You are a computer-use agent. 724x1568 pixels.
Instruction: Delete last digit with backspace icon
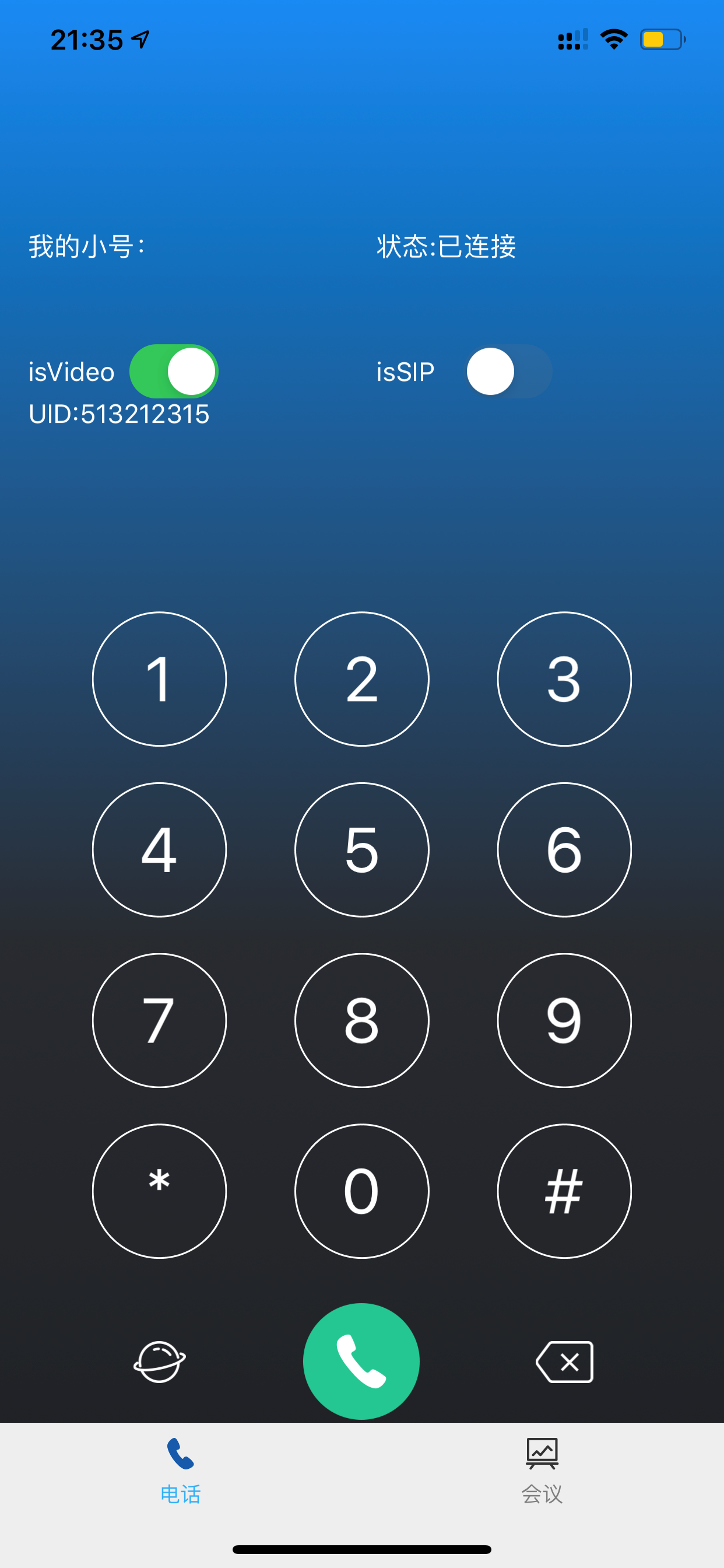pyautogui.click(x=565, y=1361)
